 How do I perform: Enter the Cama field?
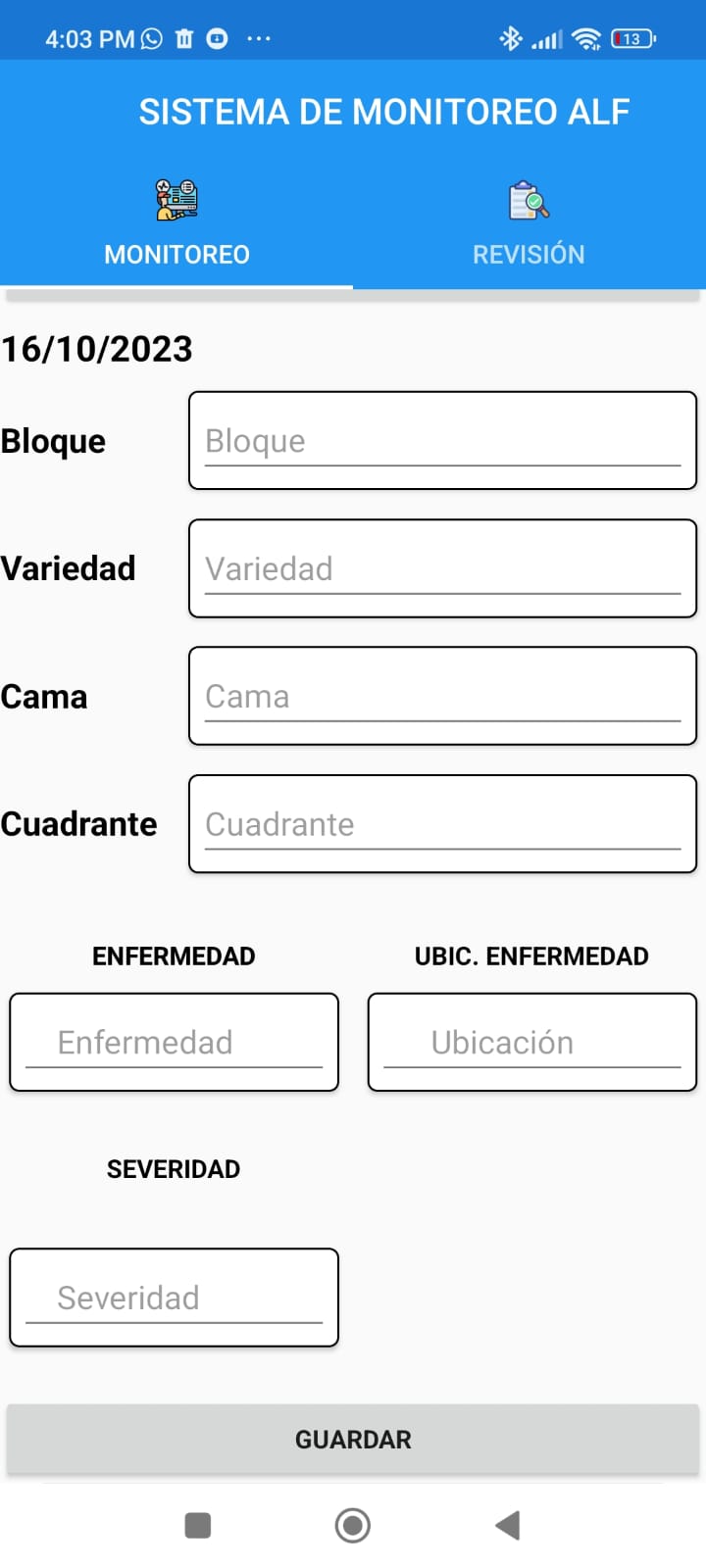442,696
